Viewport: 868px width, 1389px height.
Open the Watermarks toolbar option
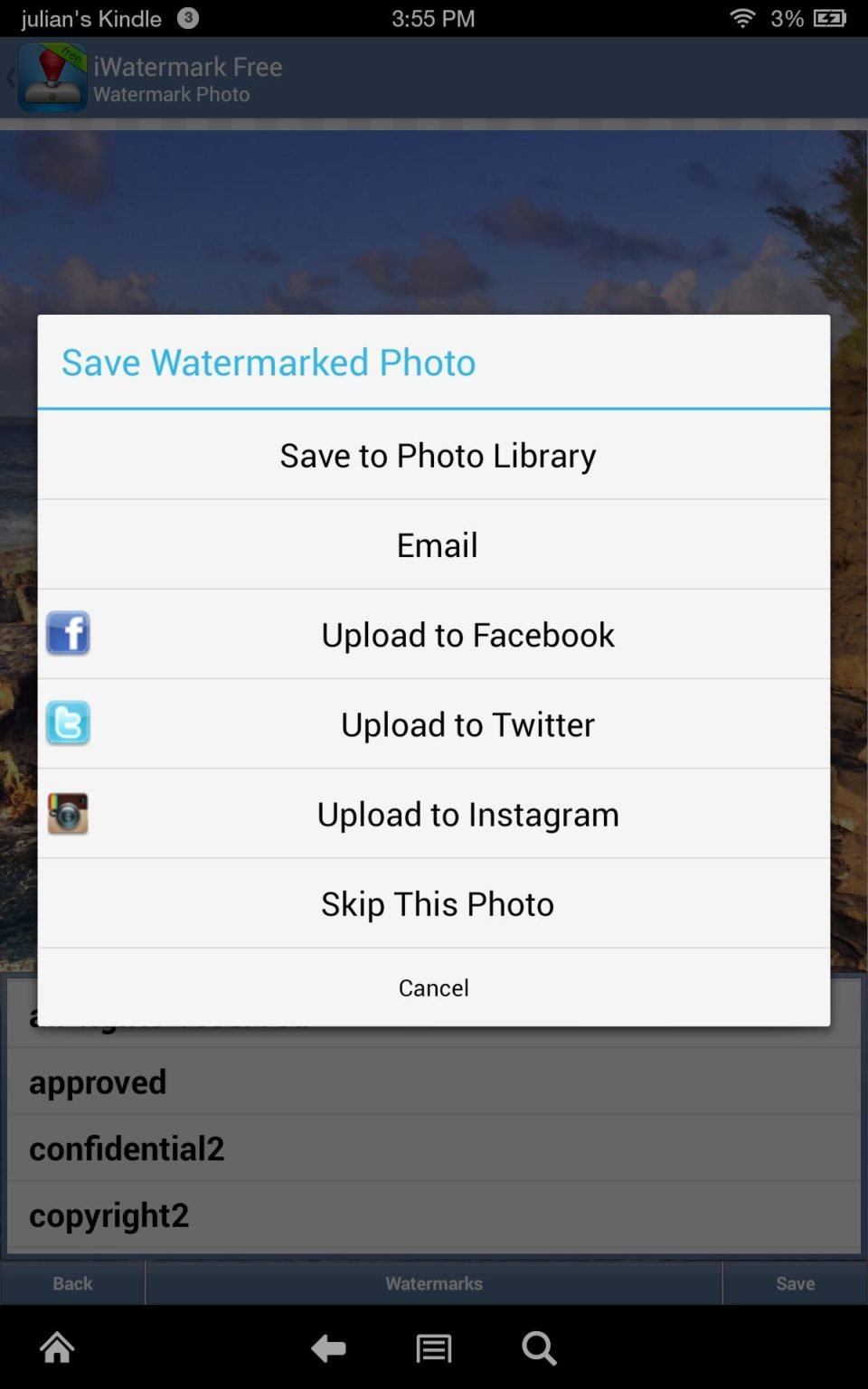click(433, 1282)
